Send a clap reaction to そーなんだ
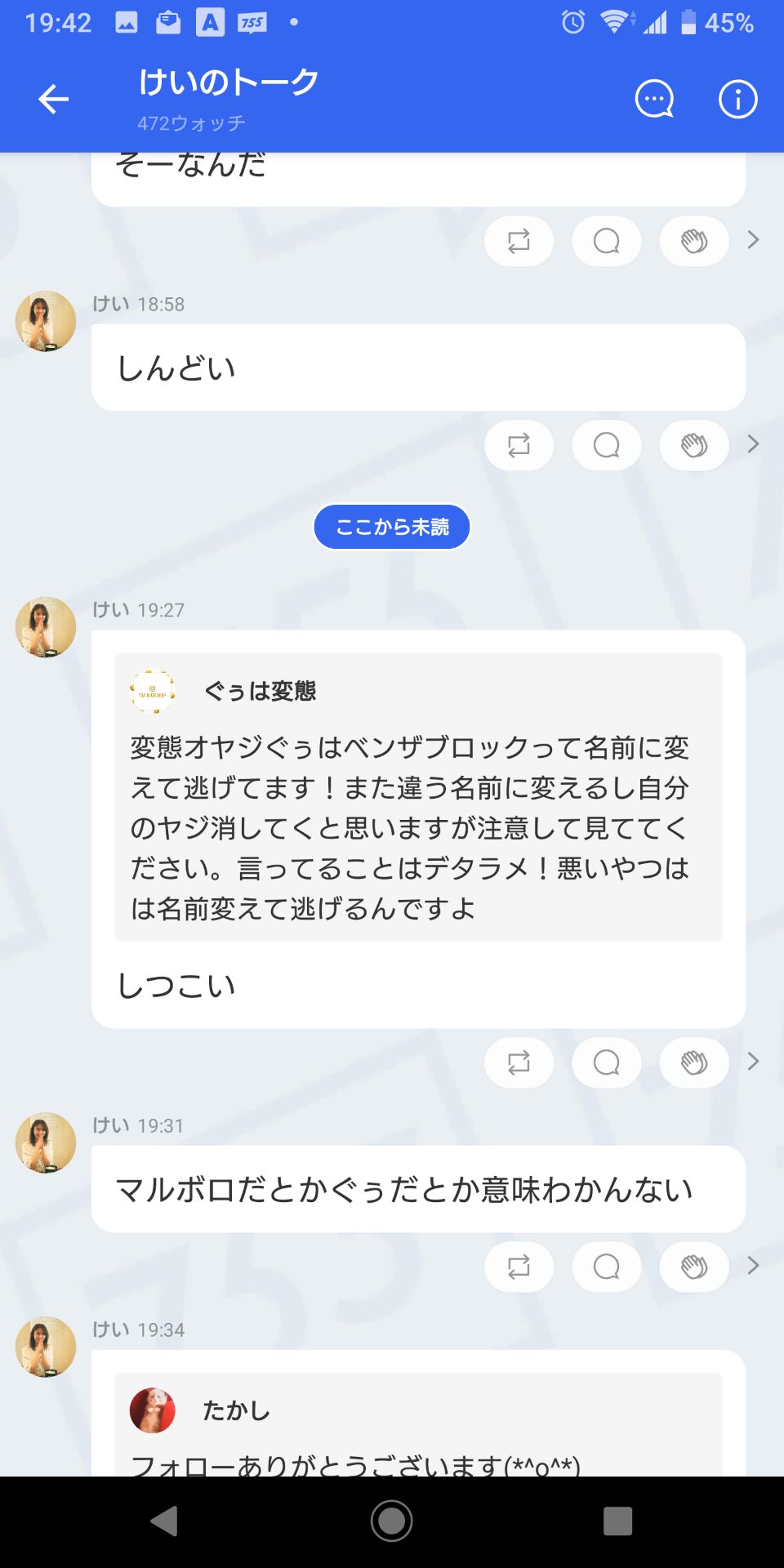The height and width of the screenshot is (1568, 784). (x=693, y=241)
